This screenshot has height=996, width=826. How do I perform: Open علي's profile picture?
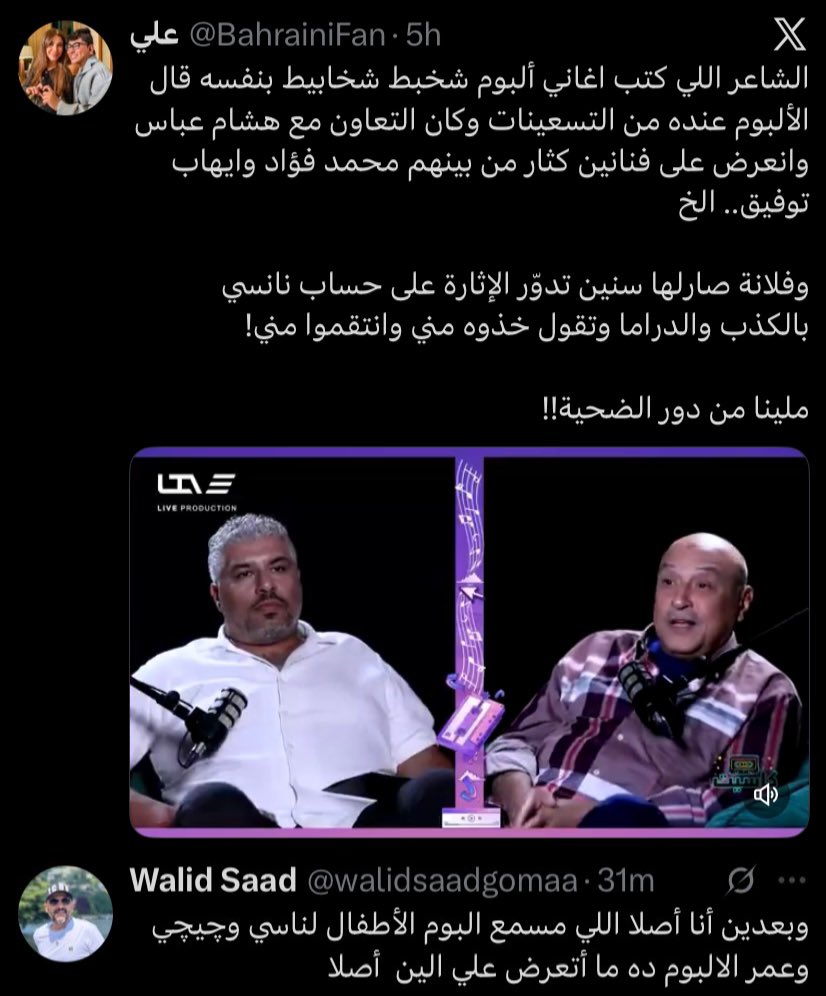66,68
